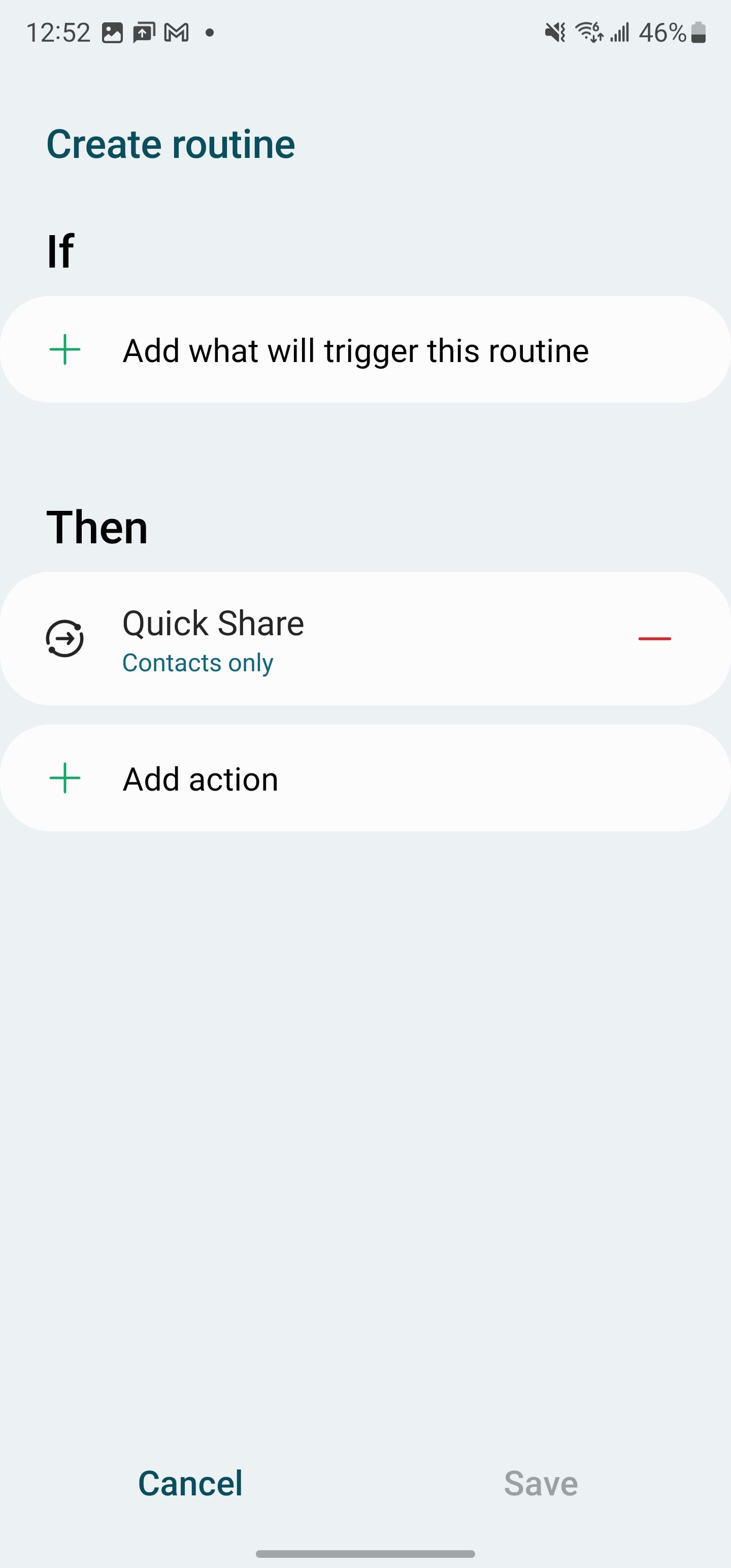Screen dimensions: 731x1568
Task: Expand the If trigger card
Action: click(x=365, y=349)
